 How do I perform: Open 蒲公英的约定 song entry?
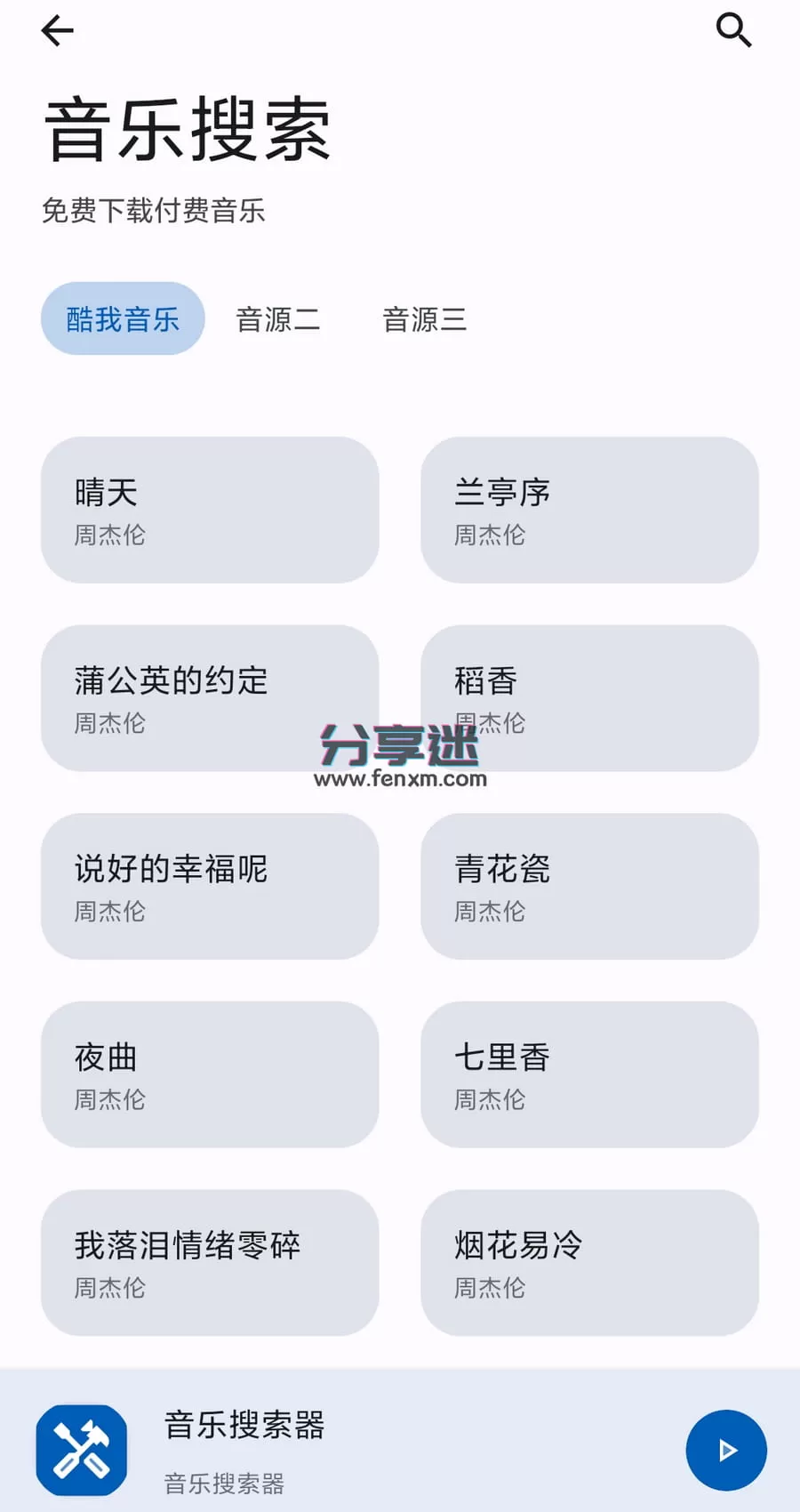pyautogui.click(x=209, y=698)
